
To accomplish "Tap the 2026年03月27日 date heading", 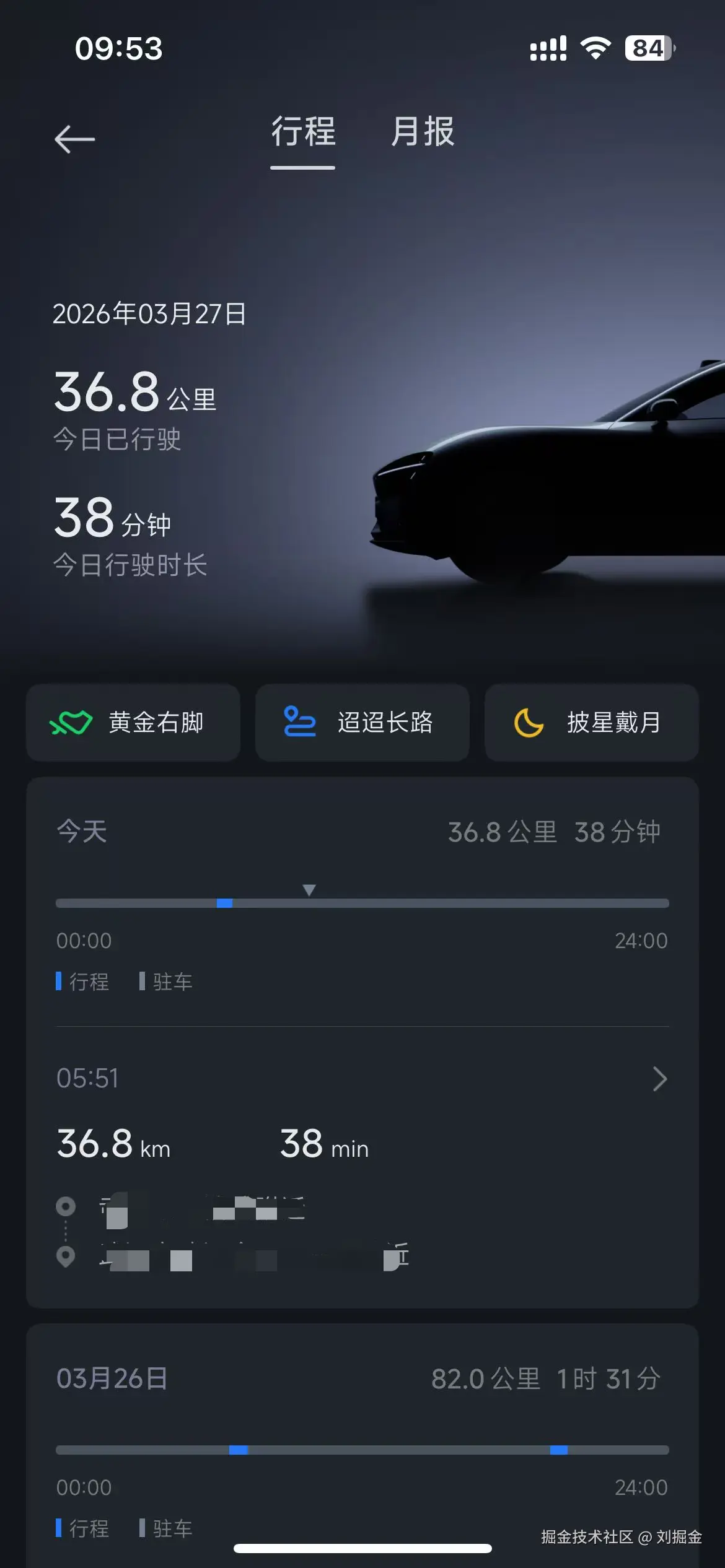I will click(x=149, y=315).
